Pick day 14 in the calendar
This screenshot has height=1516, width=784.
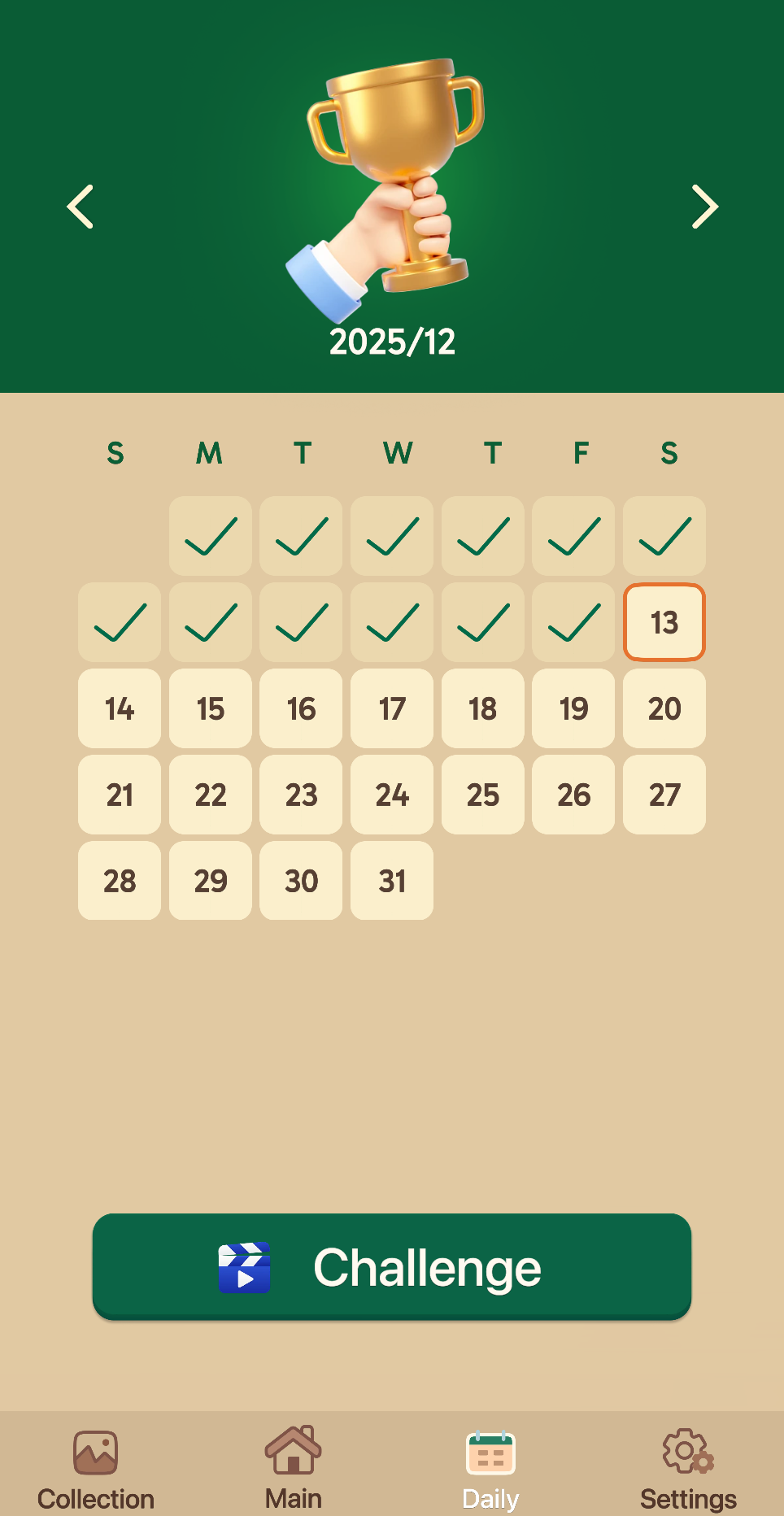[120, 708]
